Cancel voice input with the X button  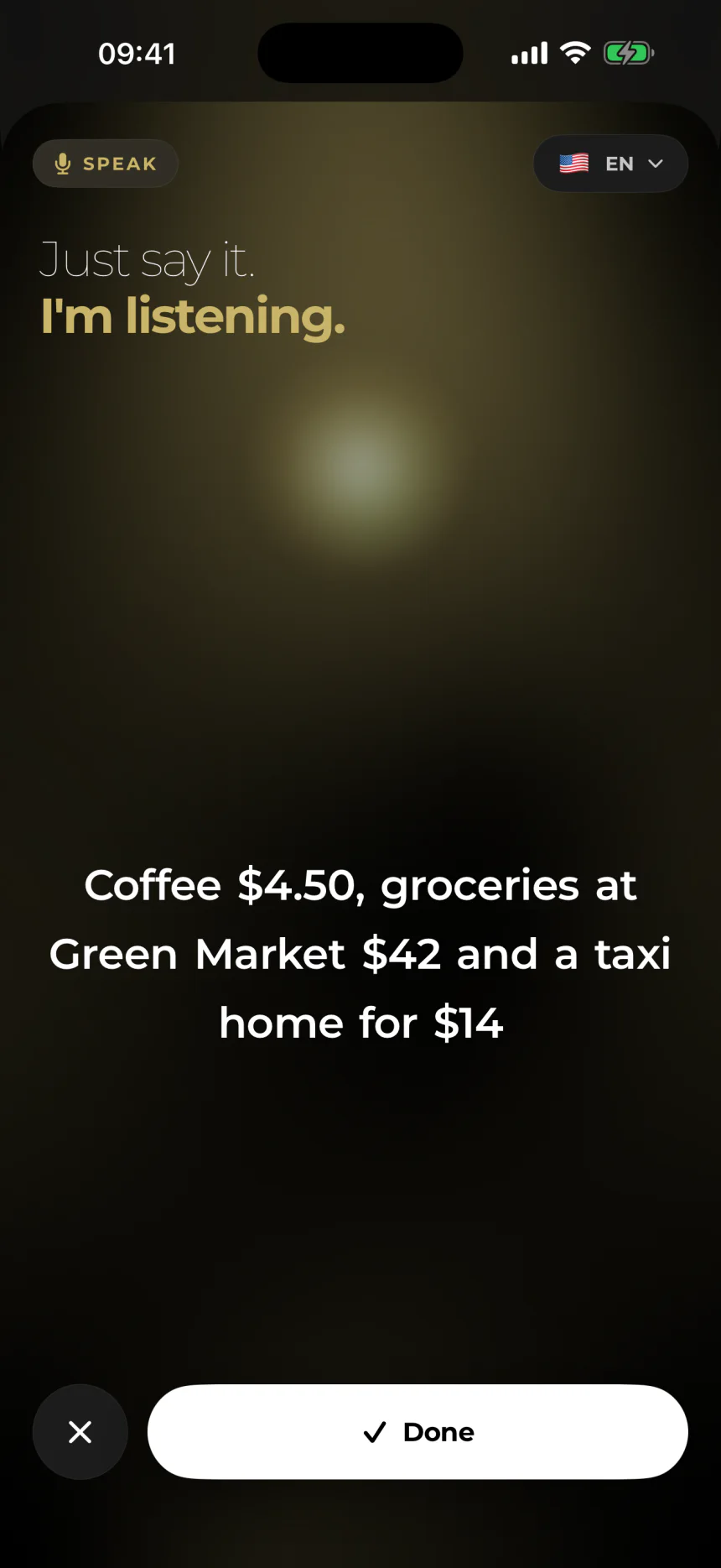[80, 1431]
